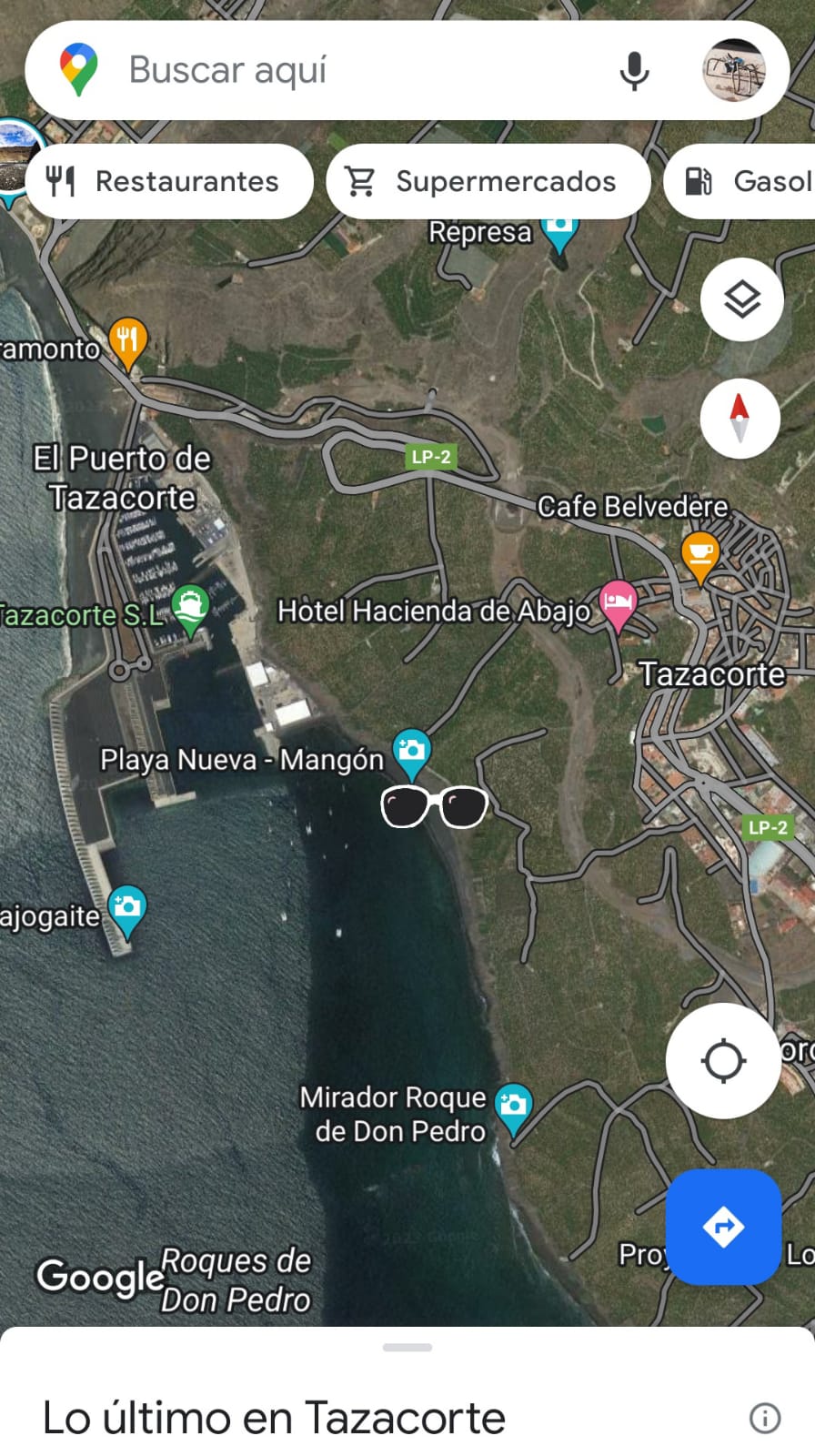Show info about Lo último en Tazacorte
815x1456 pixels.
pos(764,1417)
